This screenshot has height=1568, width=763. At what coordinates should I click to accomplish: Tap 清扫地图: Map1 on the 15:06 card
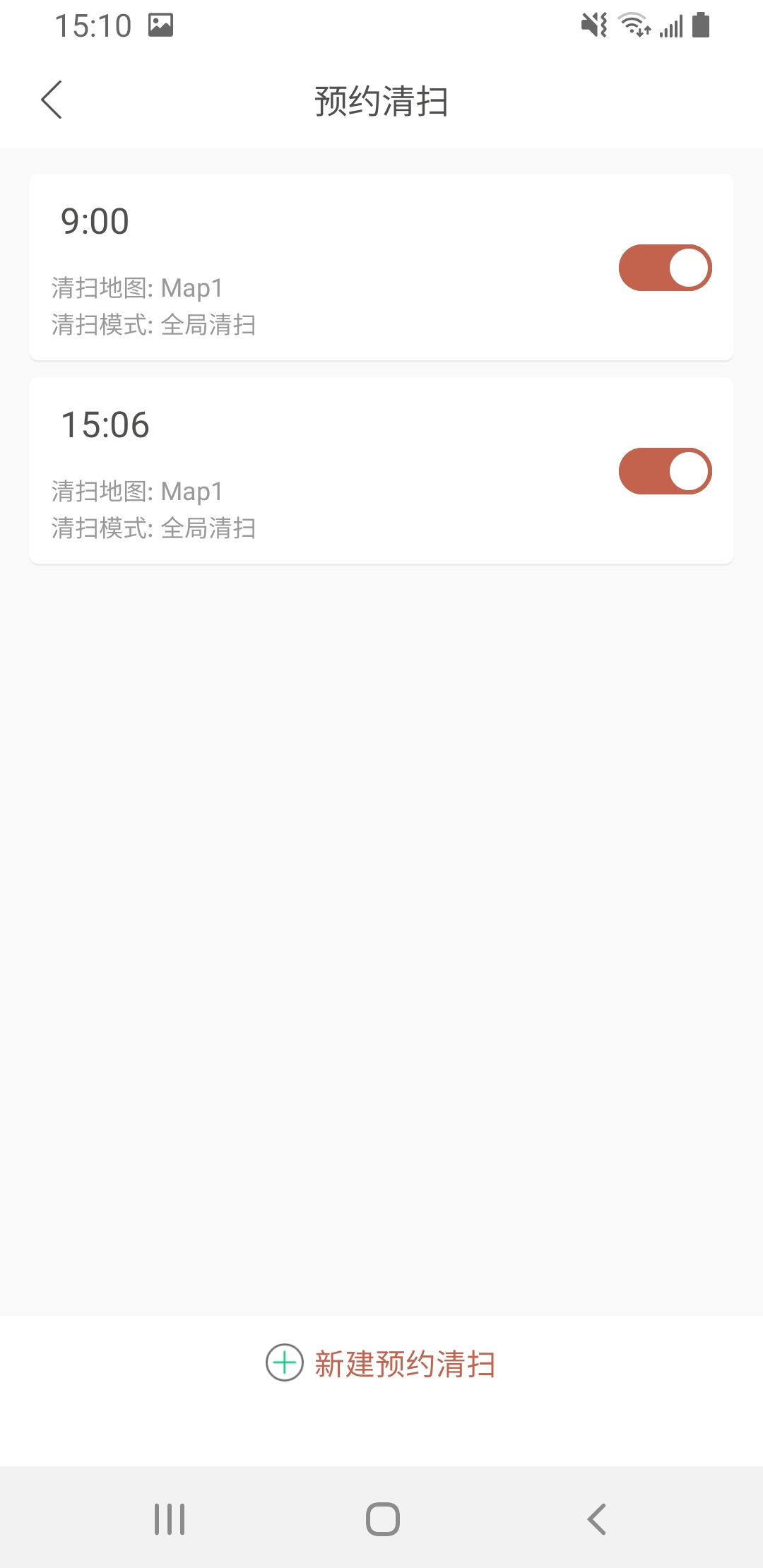[x=137, y=491]
